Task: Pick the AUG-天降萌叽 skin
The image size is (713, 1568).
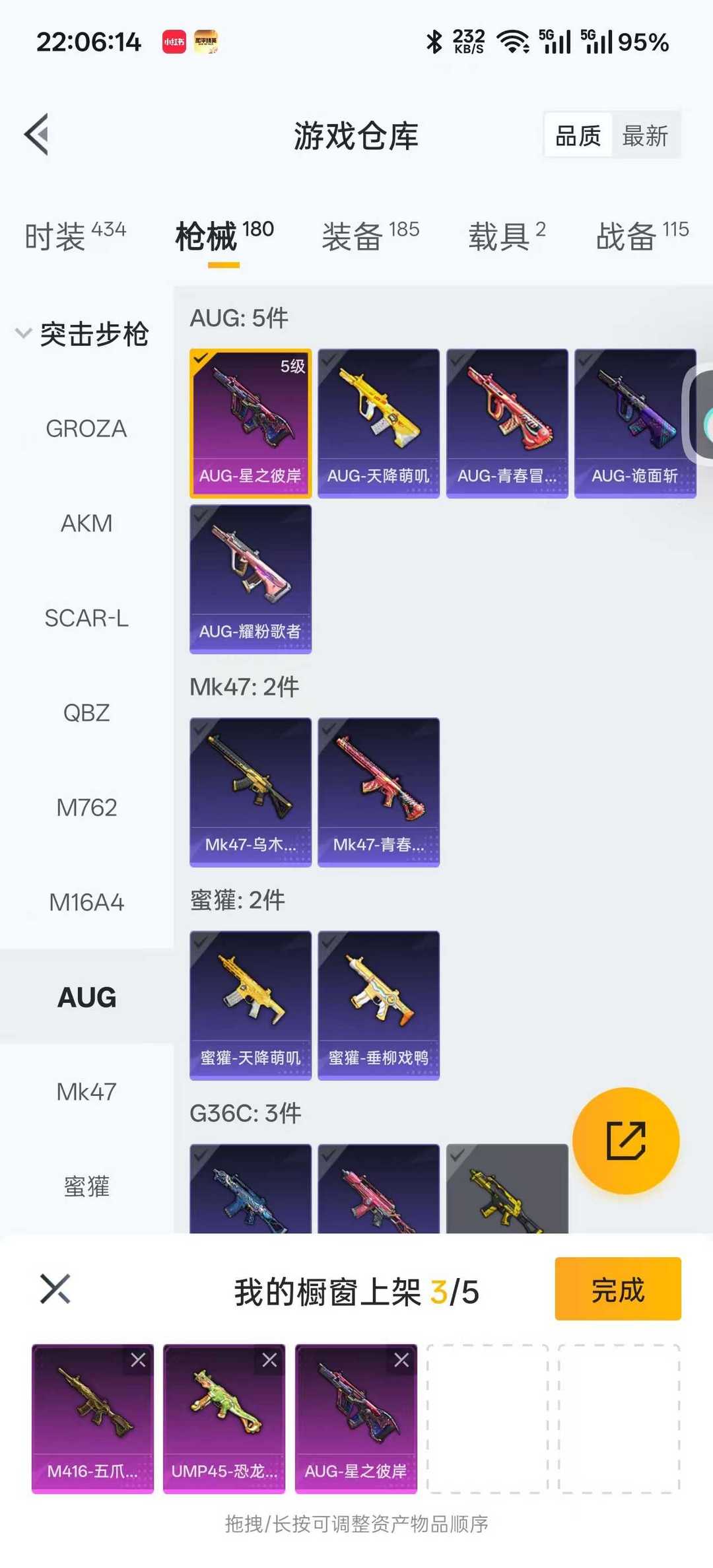Action: (378, 423)
